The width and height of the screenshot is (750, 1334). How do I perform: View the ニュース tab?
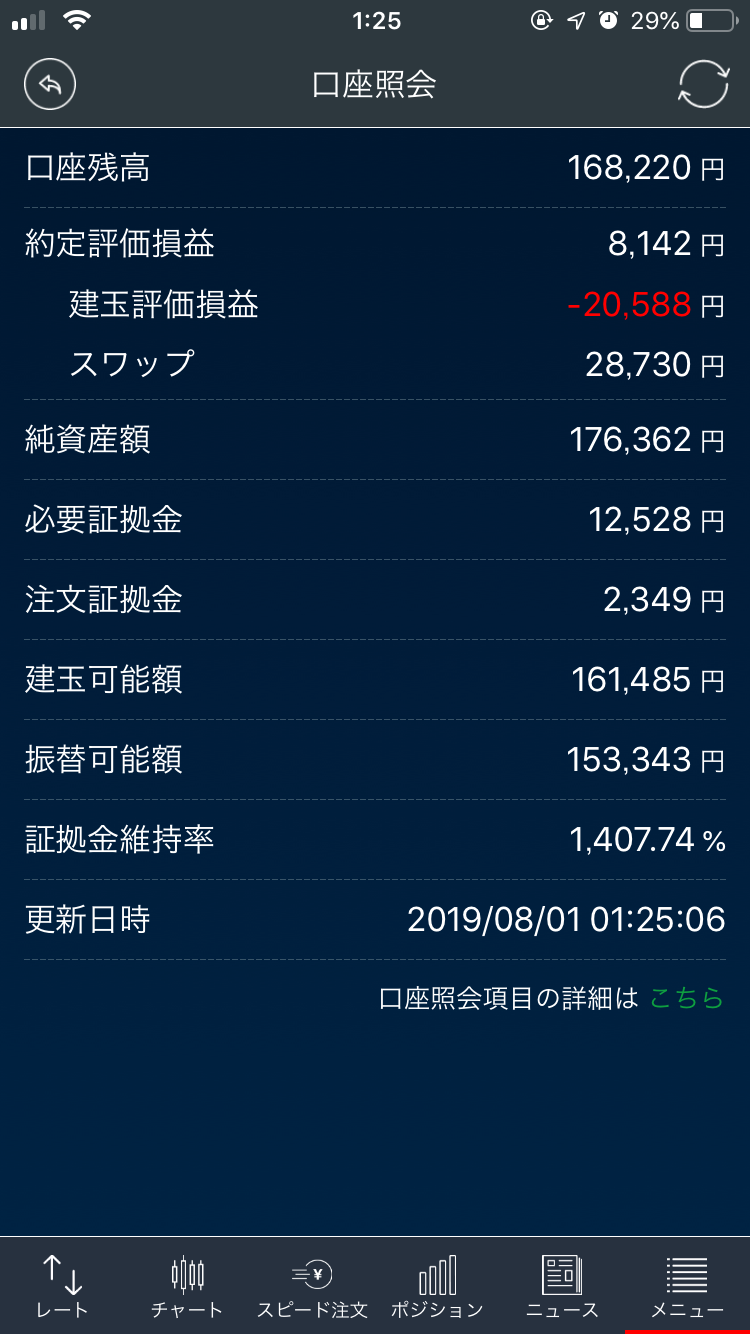[562, 1285]
